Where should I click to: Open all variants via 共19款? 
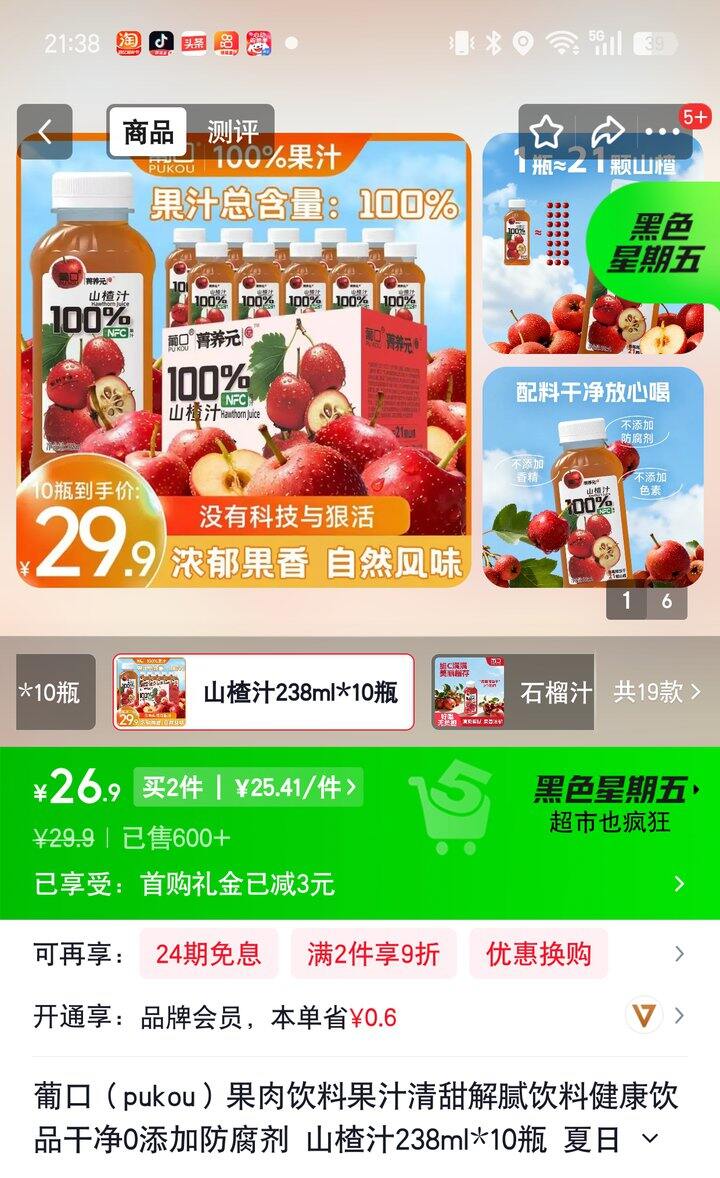pyautogui.click(x=657, y=692)
